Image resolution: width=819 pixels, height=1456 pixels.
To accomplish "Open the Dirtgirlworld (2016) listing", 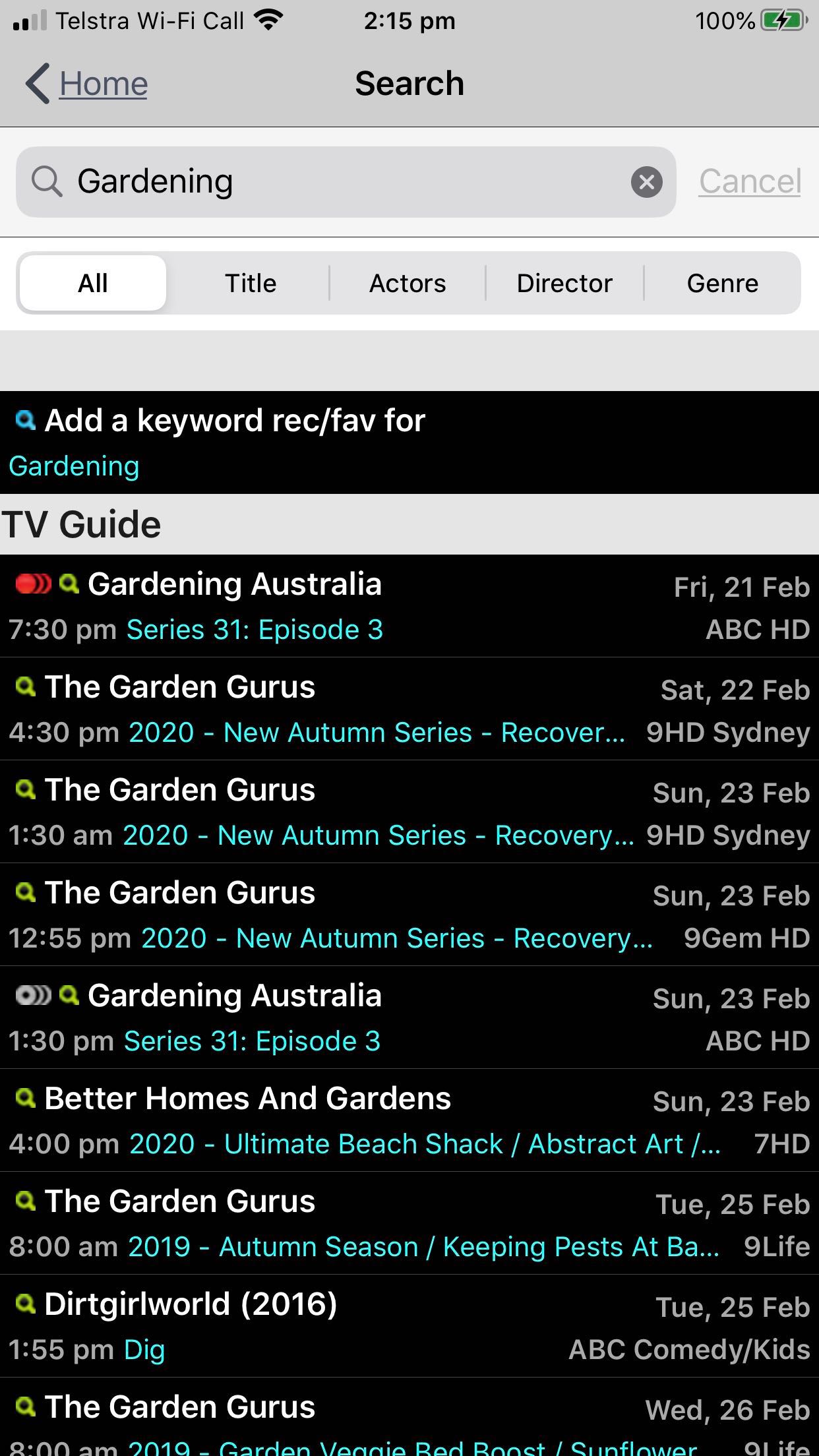I will tap(409, 1326).
